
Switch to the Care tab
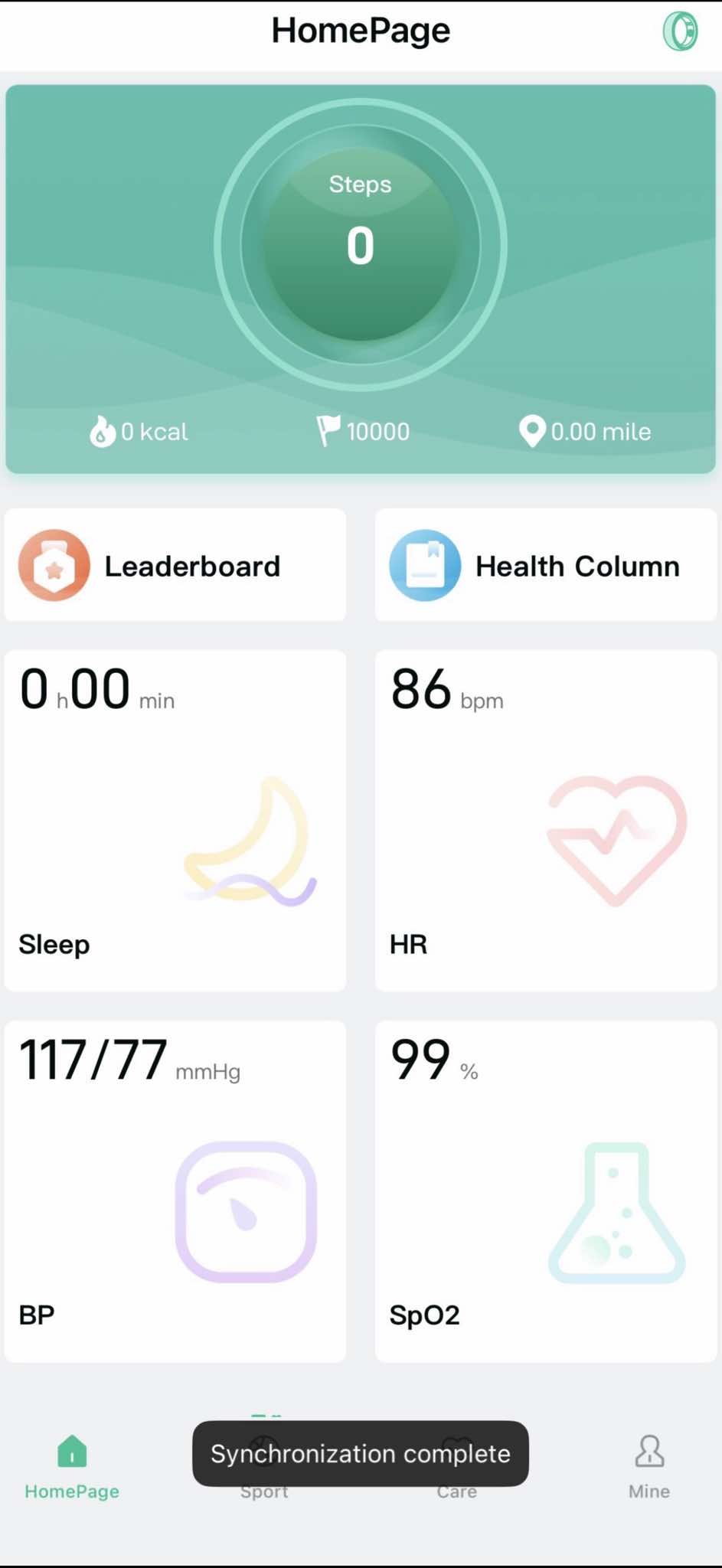click(x=457, y=1491)
